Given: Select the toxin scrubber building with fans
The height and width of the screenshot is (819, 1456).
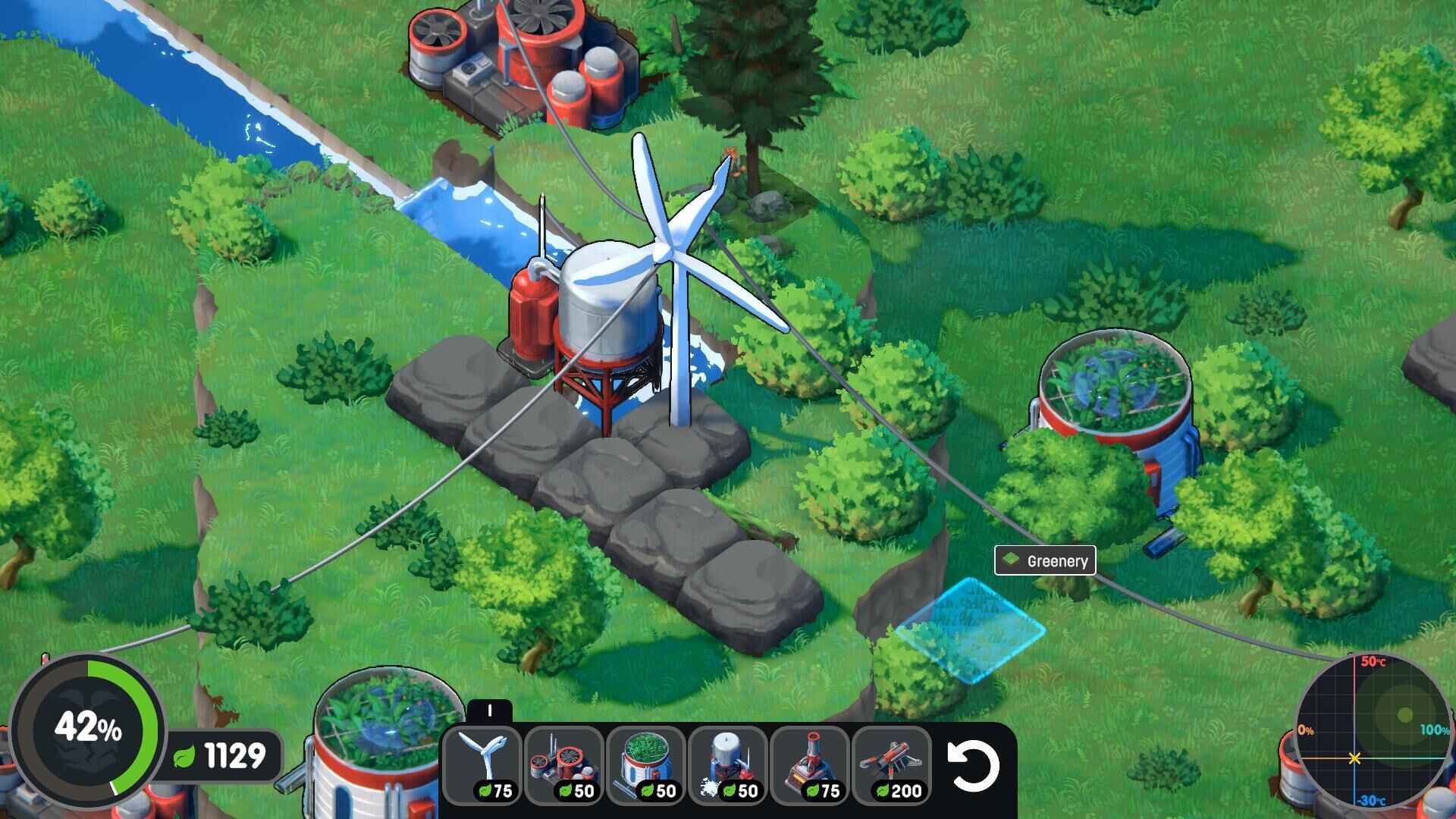Looking at the screenshot, I should tap(564, 764).
